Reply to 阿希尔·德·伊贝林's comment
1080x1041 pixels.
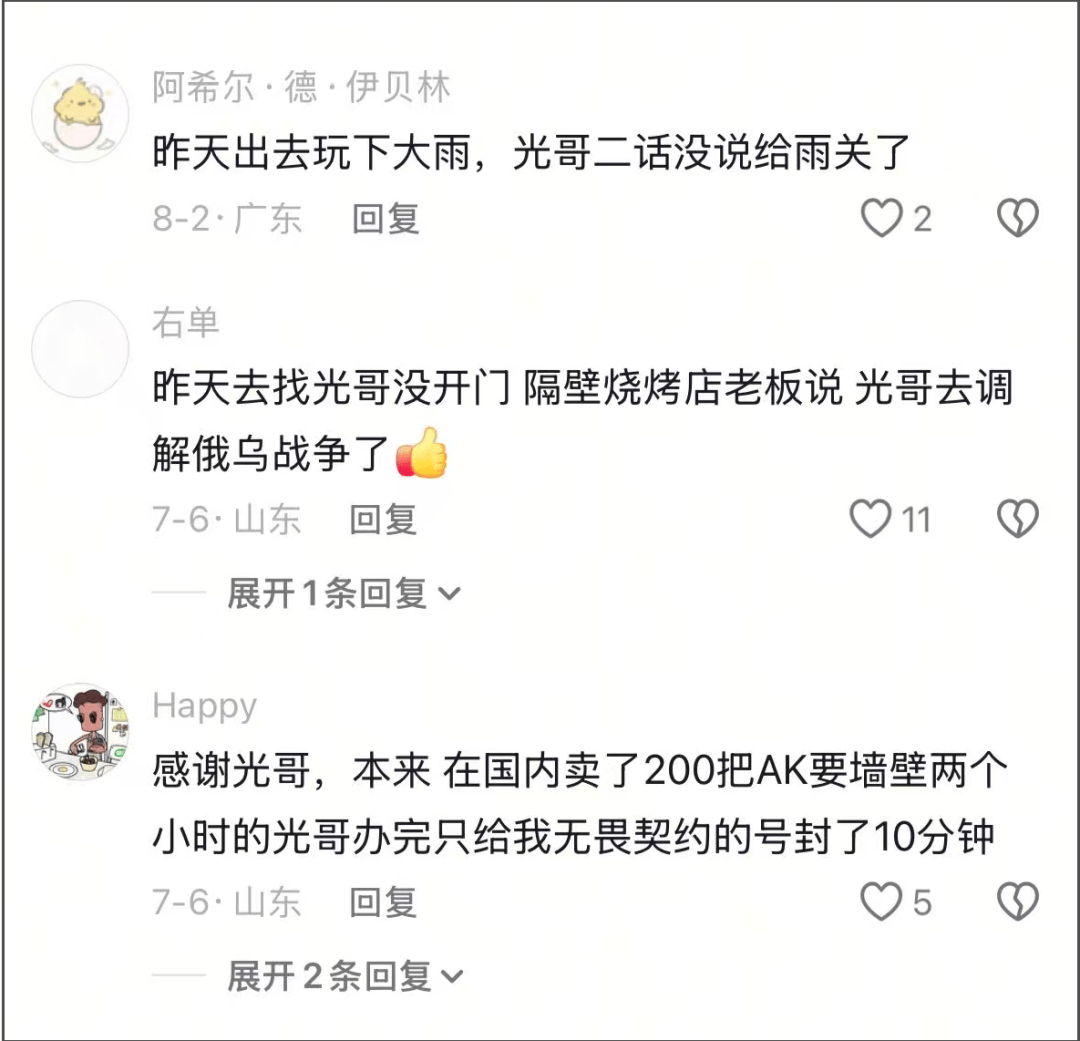coord(385,218)
